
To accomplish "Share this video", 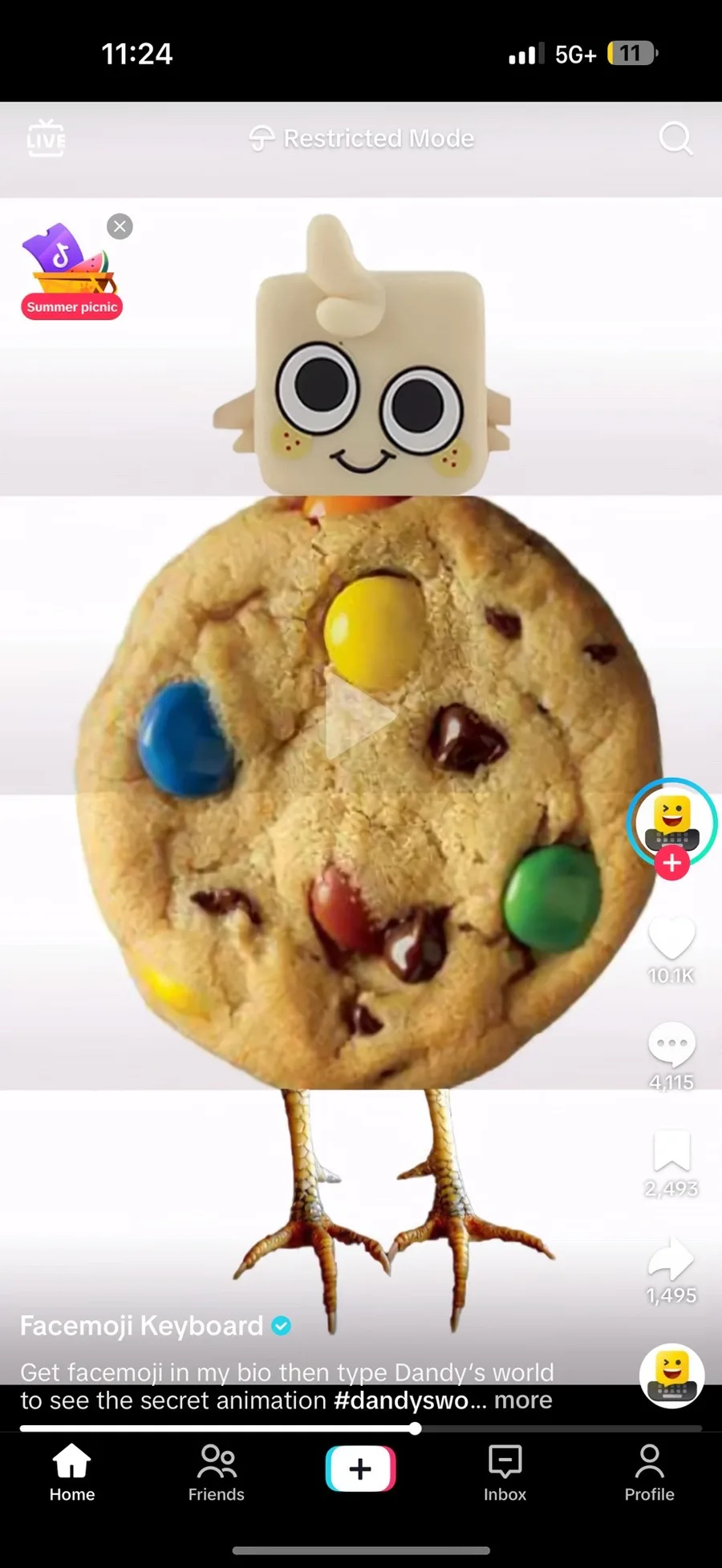I will pos(671,1258).
